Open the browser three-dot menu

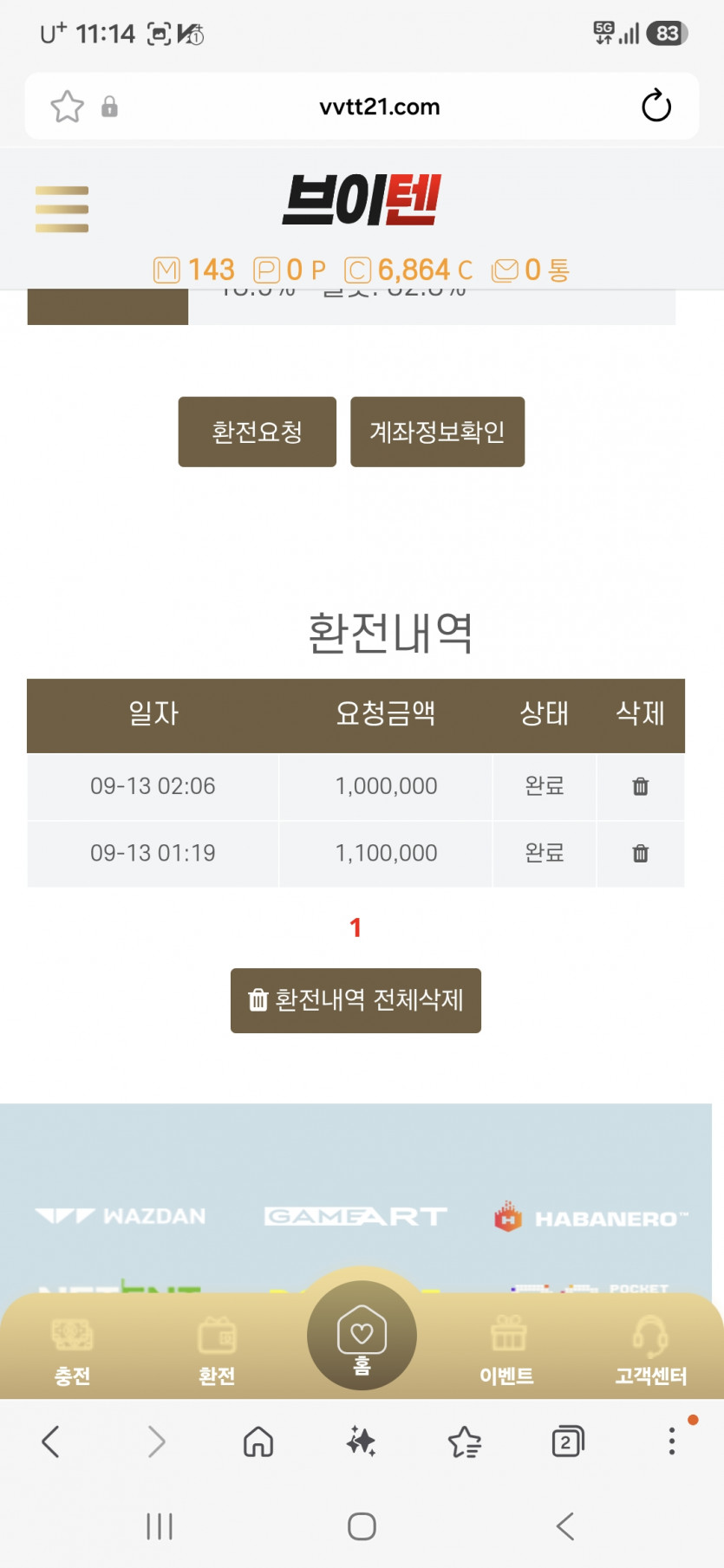pyautogui.click(x=672, y=1441)
